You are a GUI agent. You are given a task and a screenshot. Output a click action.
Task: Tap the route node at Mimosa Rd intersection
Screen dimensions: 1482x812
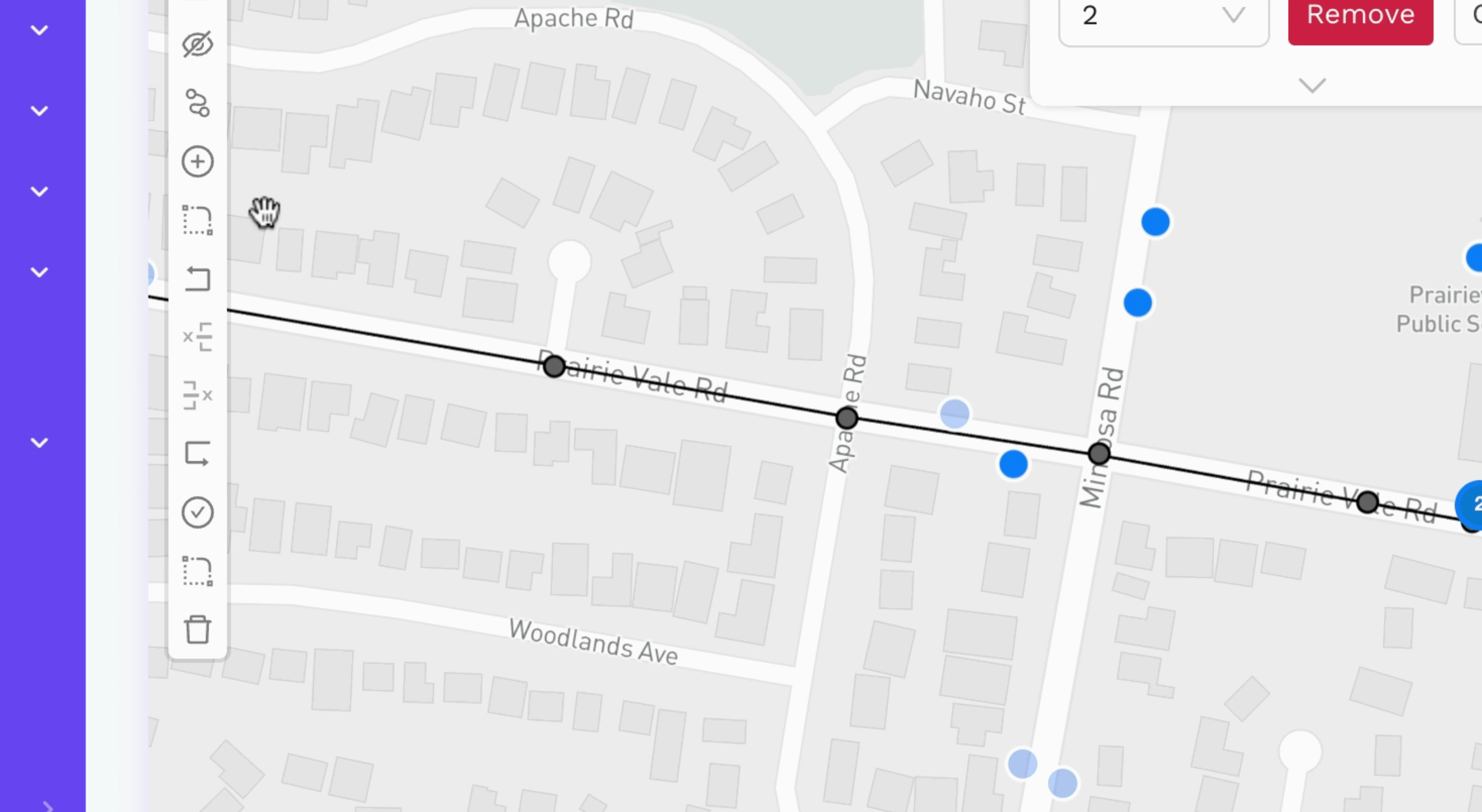tap(1099, 454)
